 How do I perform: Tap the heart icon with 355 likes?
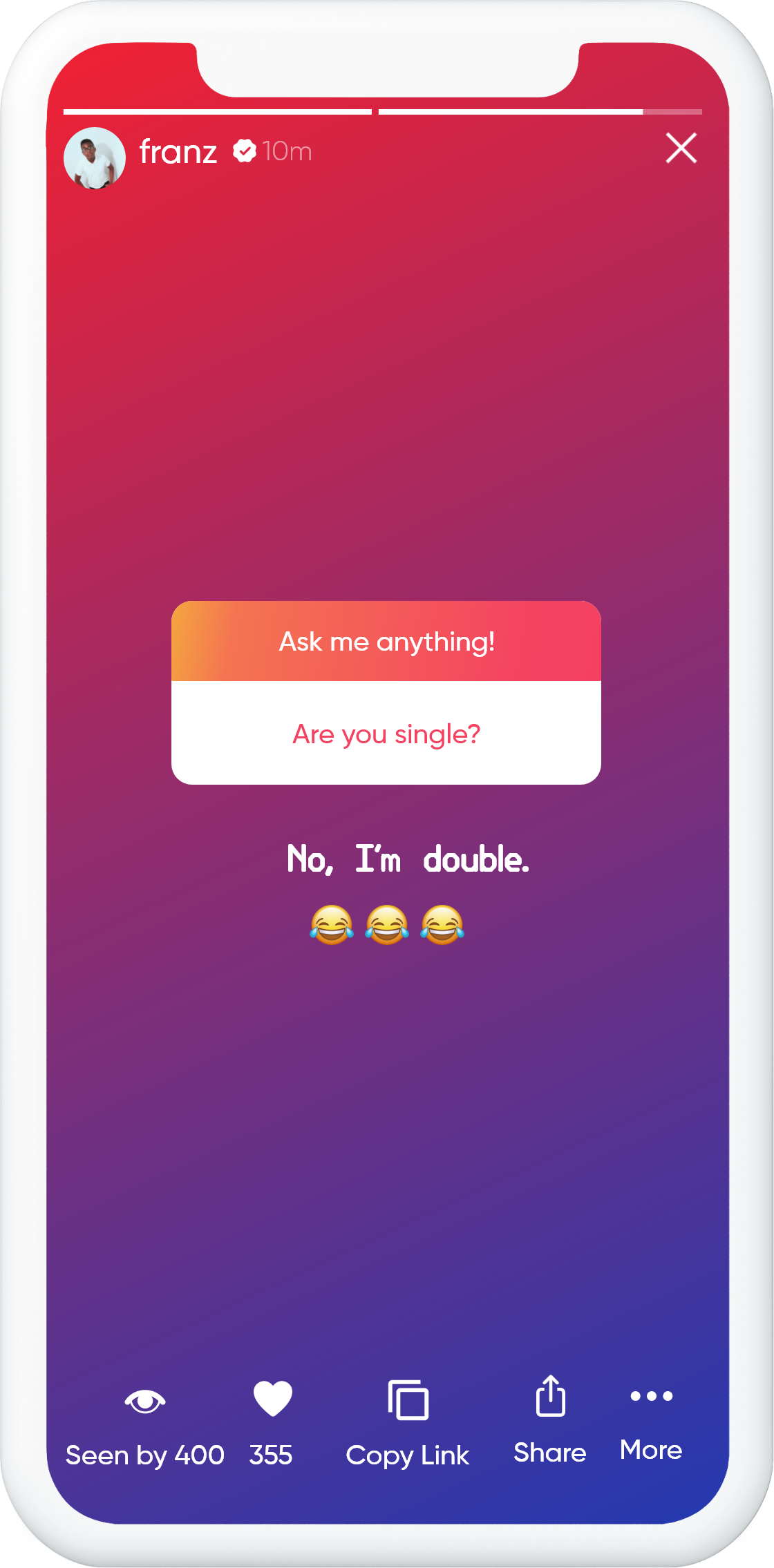point(272,1399)
